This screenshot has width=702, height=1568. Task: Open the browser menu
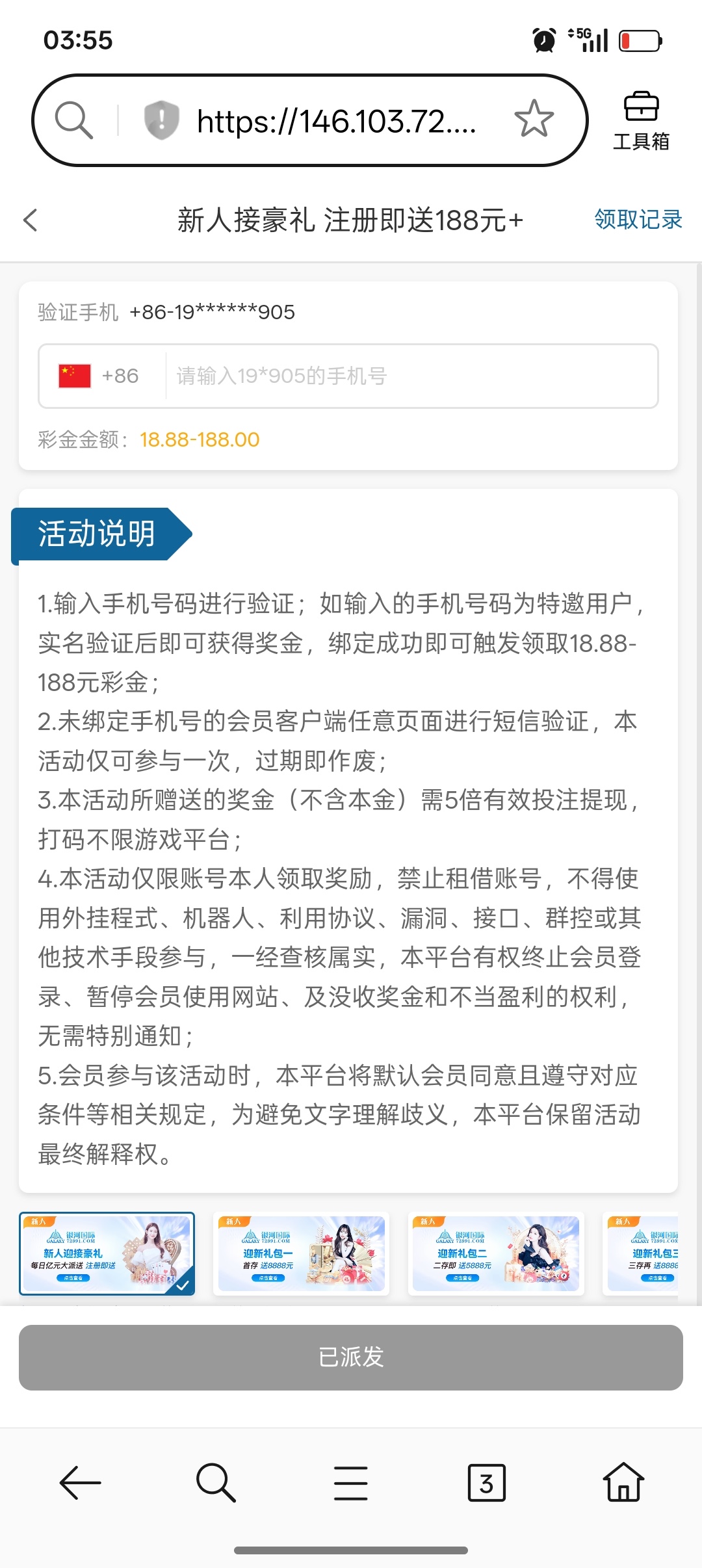(351, 1483)
